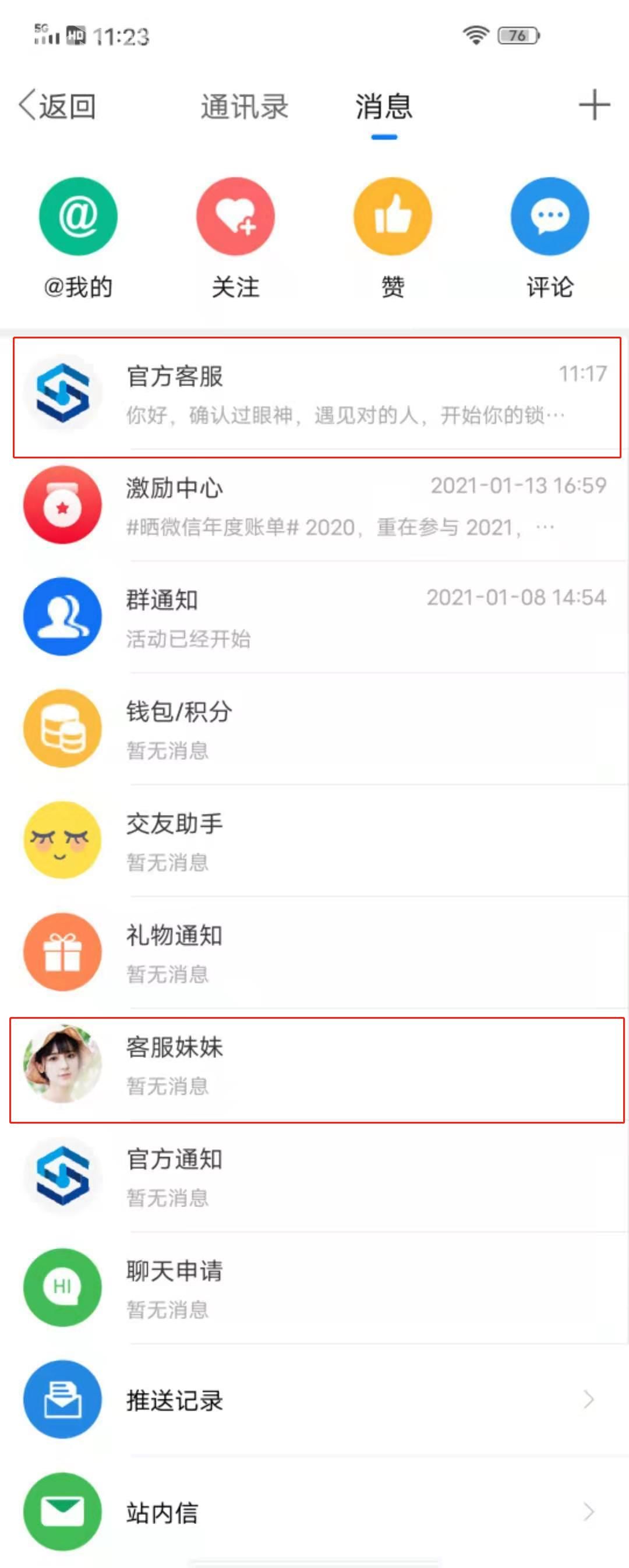Switch to the 通讯录 tab
This screenshot has width=629, height=1568.
pos(244,107)
